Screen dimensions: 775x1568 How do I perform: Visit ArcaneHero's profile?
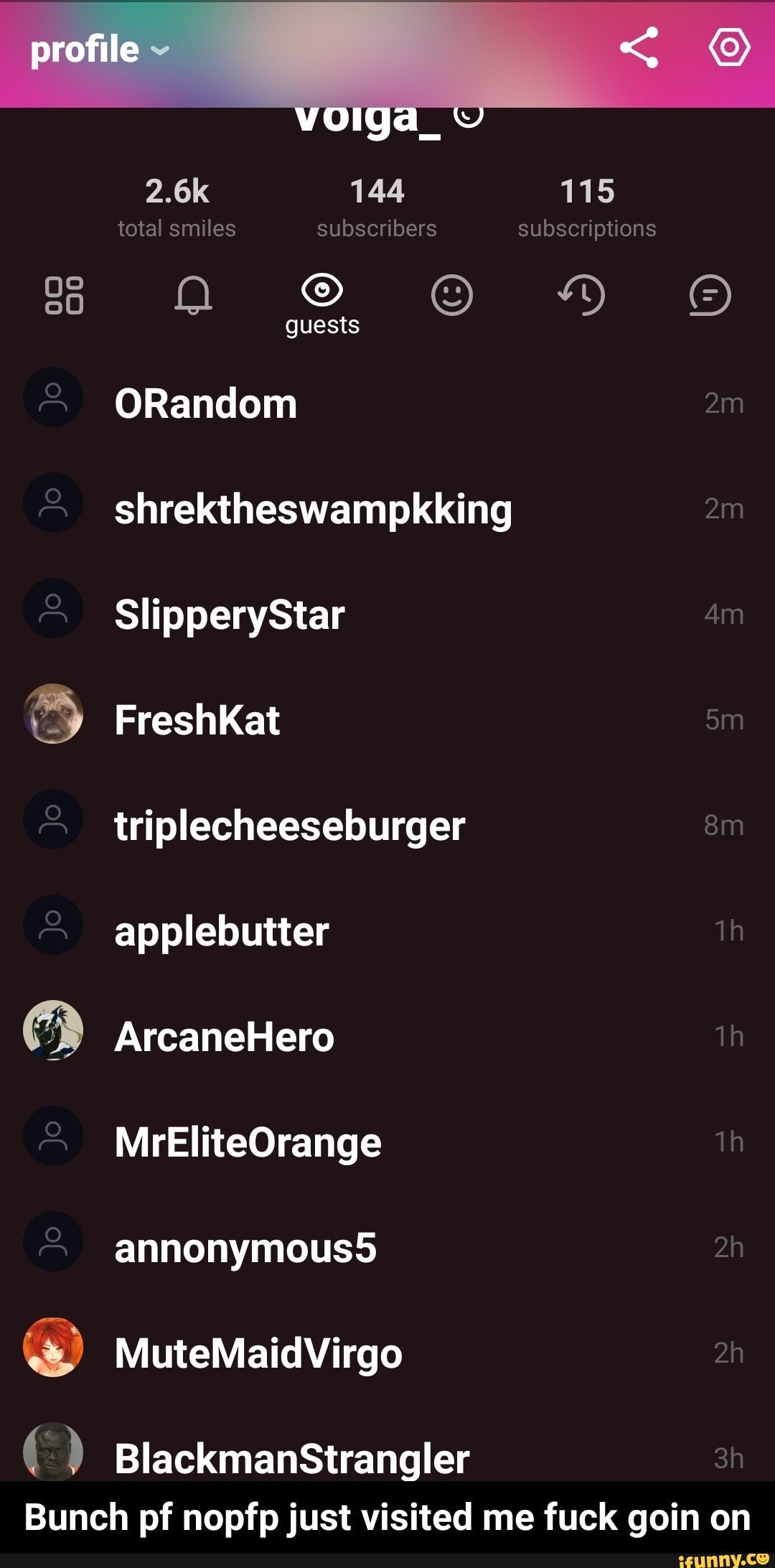(224, 1037)
